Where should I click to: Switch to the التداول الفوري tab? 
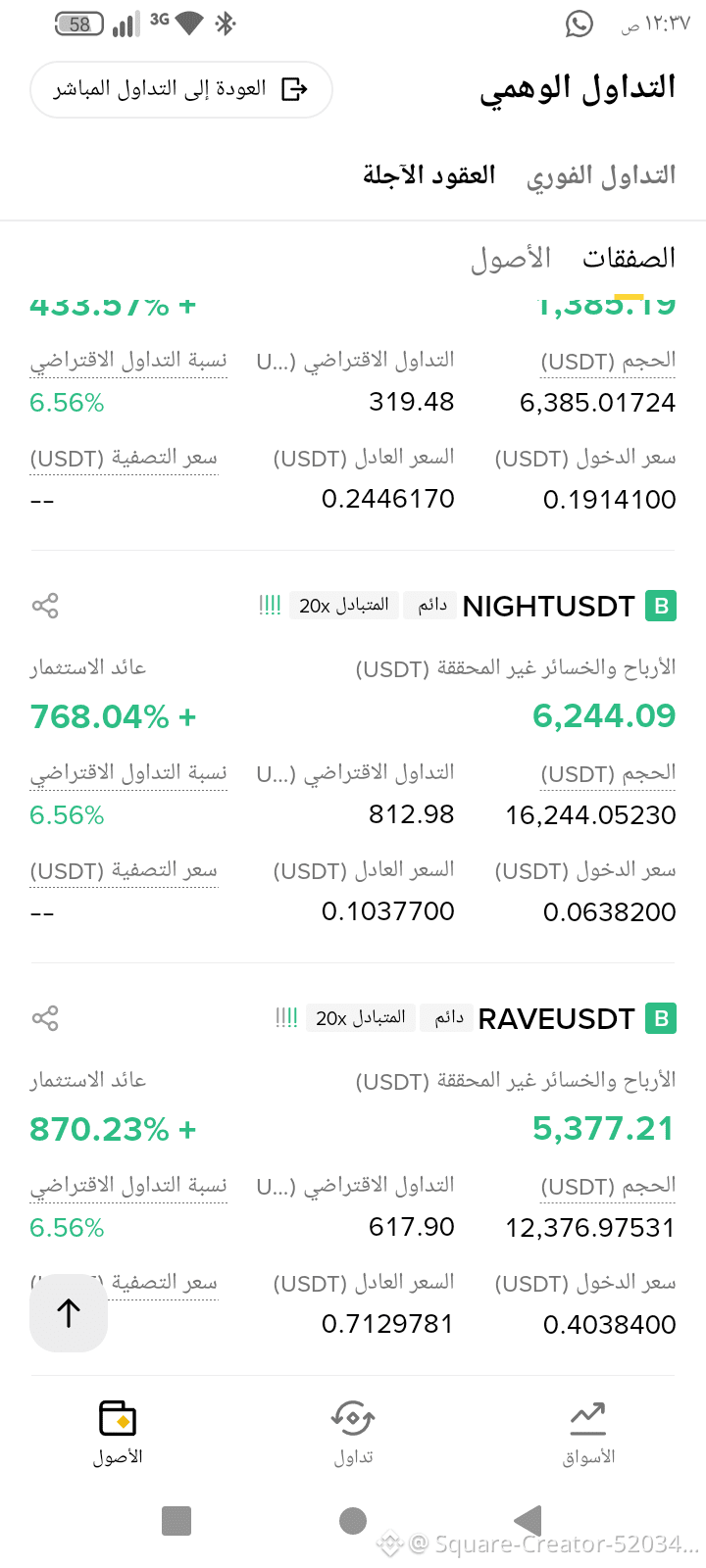[x=601, y=175]
